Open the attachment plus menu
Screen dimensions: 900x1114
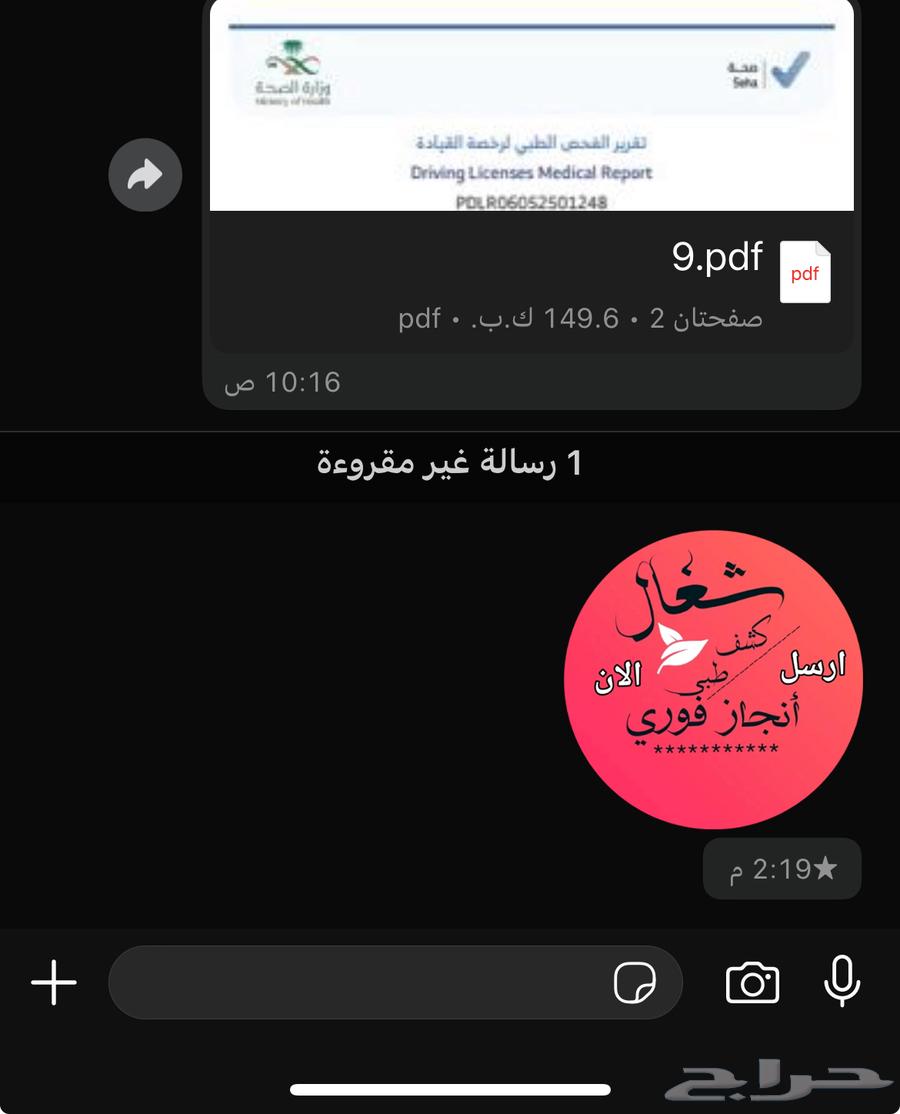[x=54, y=983]
